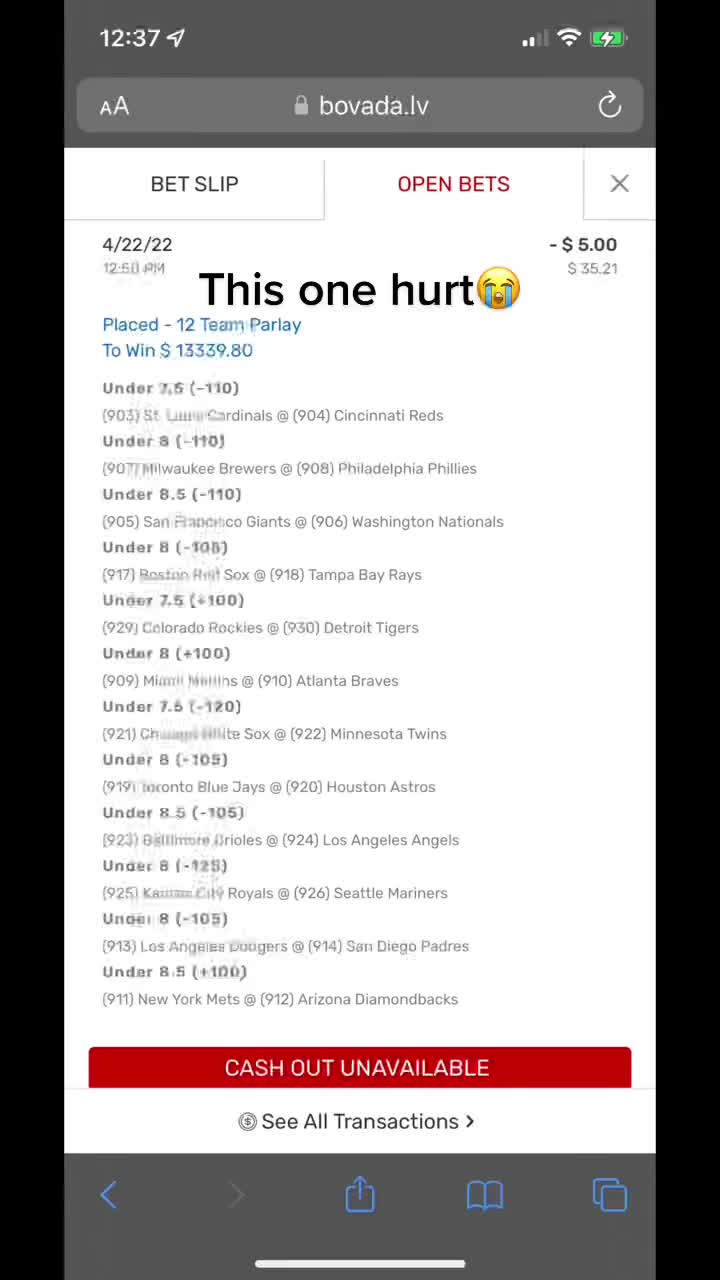Open See All Transactions link
The height and width of the screenshot is (1280, 720).
(357, 1122)
